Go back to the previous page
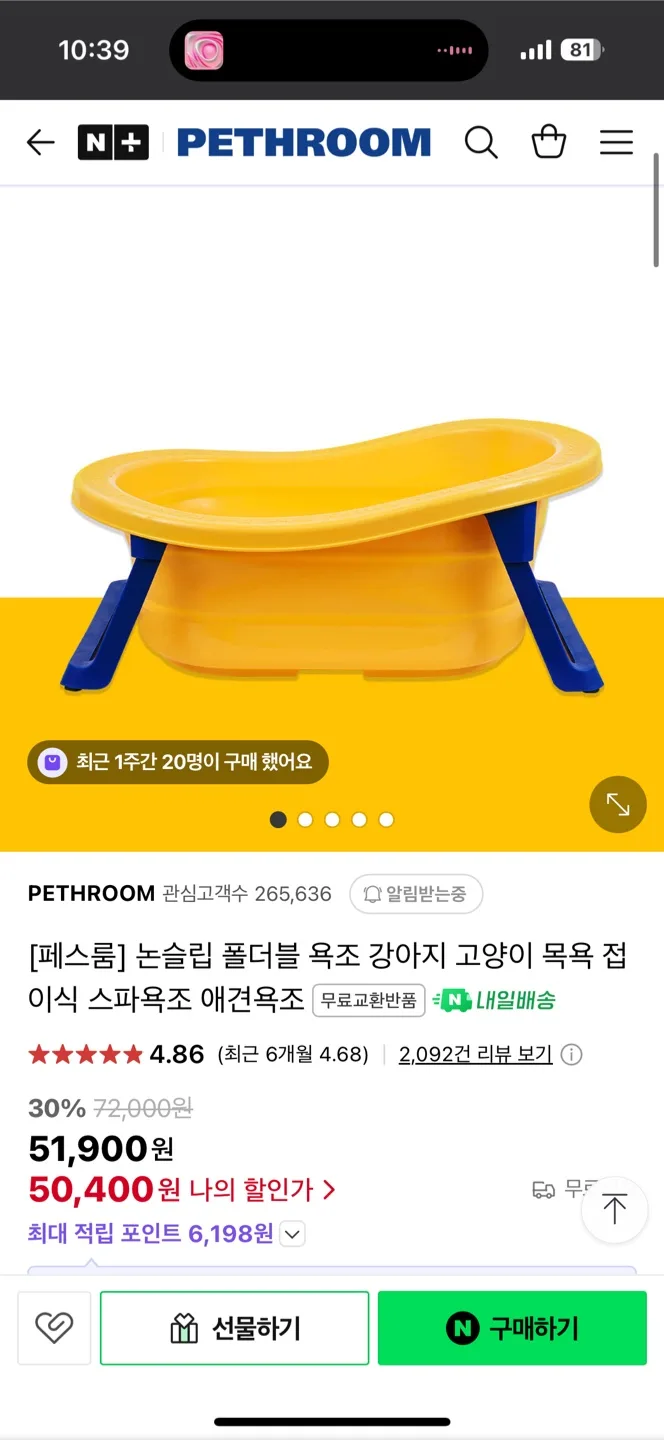Image resolution: width=664 pixels, height=1440 pixels. pyautogui.click(x=40, y=143)
